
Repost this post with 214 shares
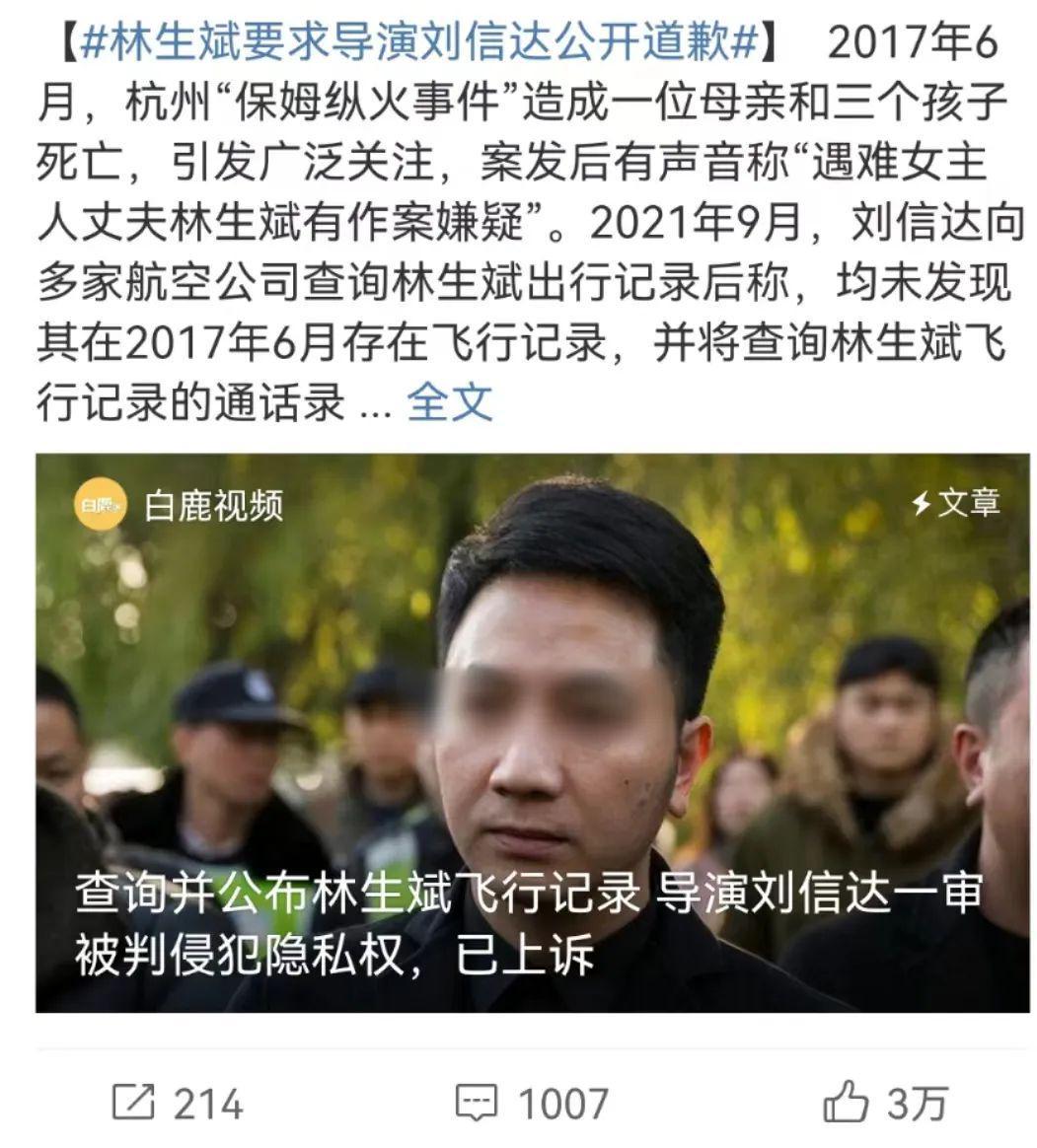point(177,1103)
